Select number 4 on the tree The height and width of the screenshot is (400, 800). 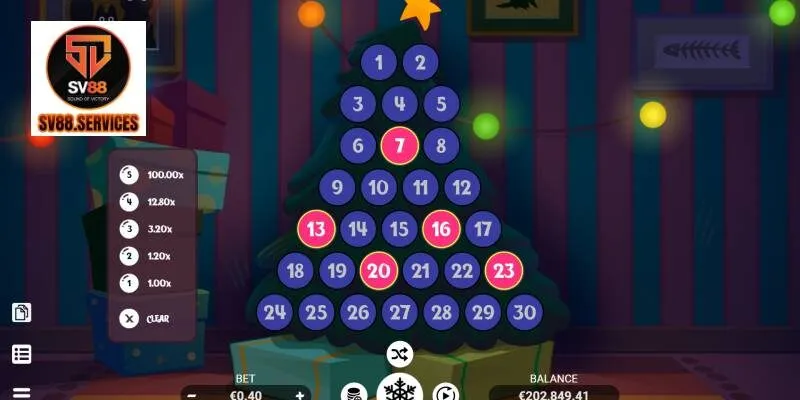tap(399, 103)
